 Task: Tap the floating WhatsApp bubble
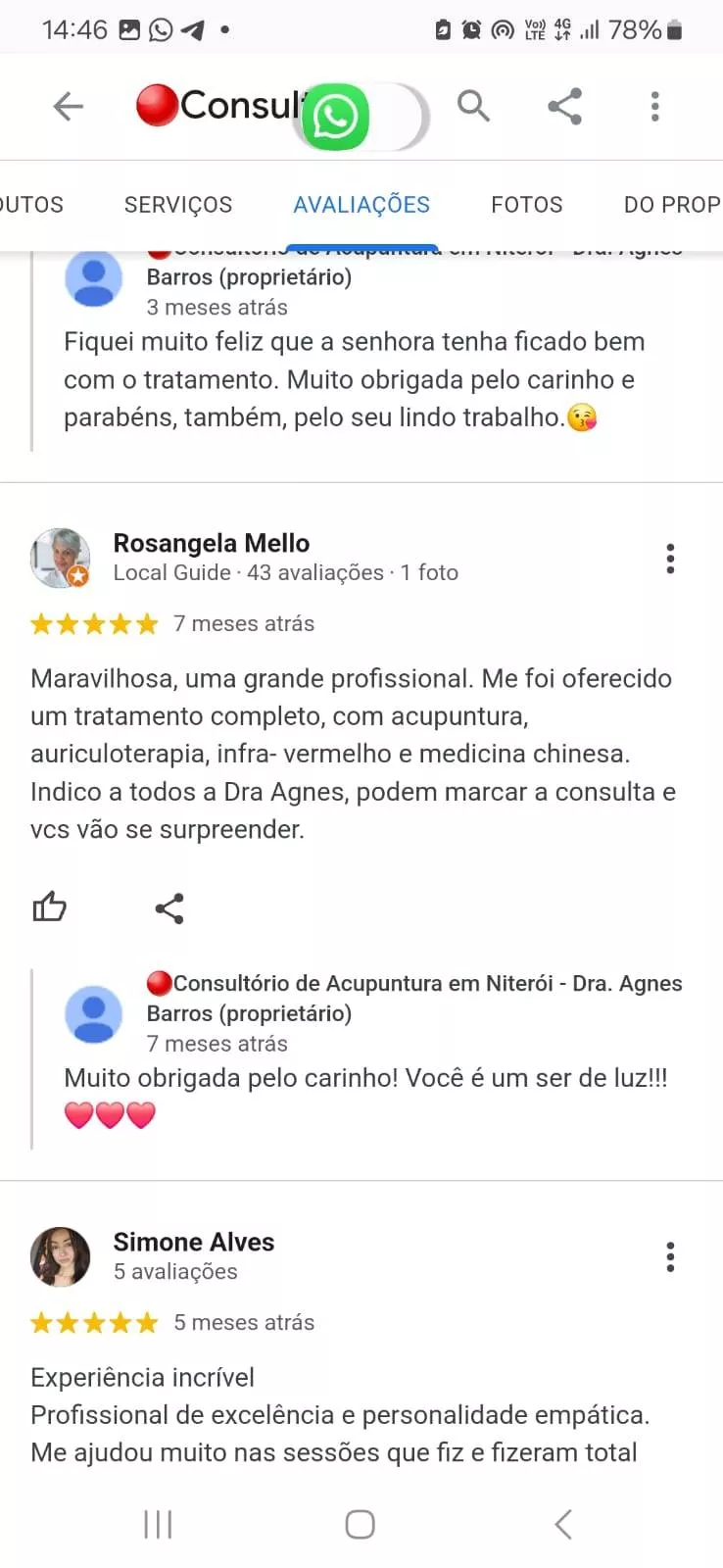point(335,118)
